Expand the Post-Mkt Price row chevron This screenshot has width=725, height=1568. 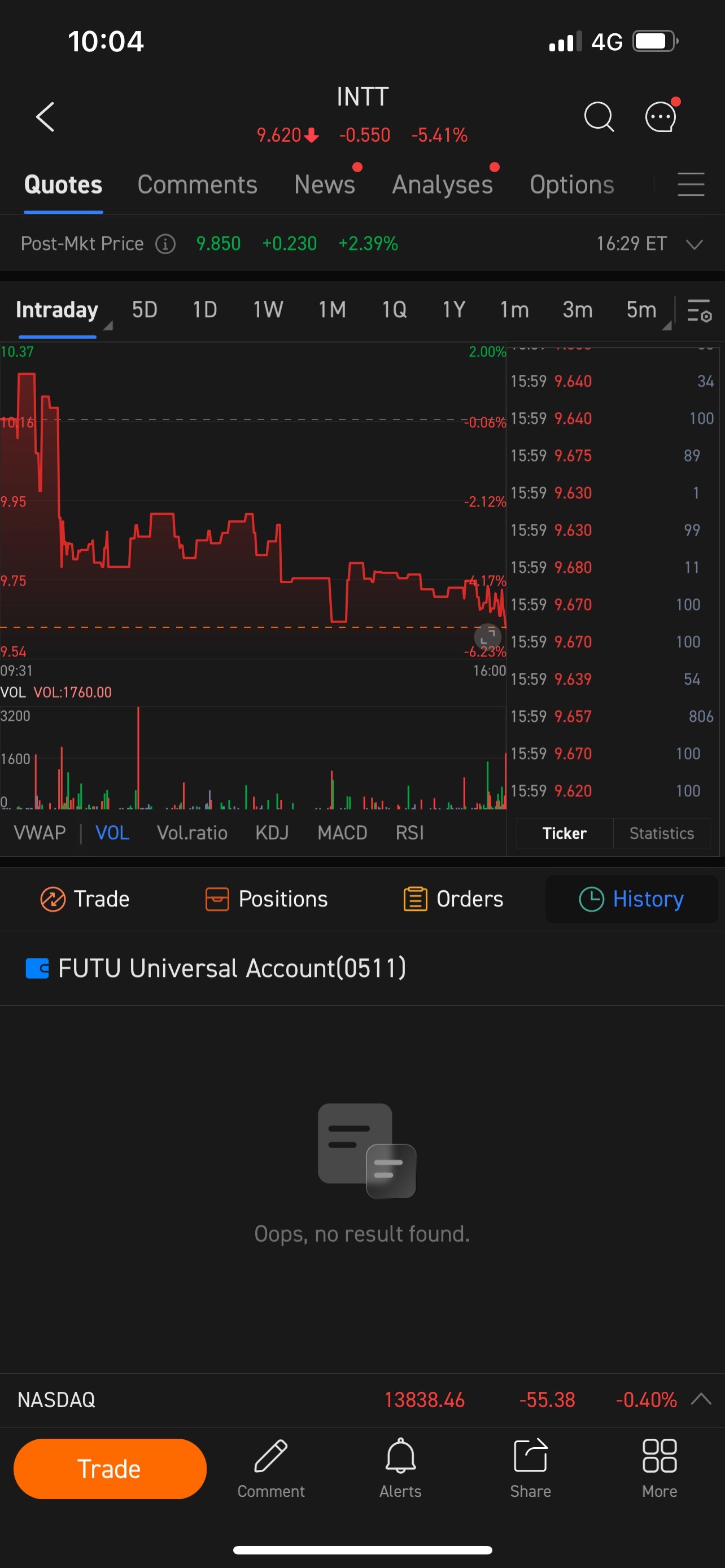(x=694, y=244)
